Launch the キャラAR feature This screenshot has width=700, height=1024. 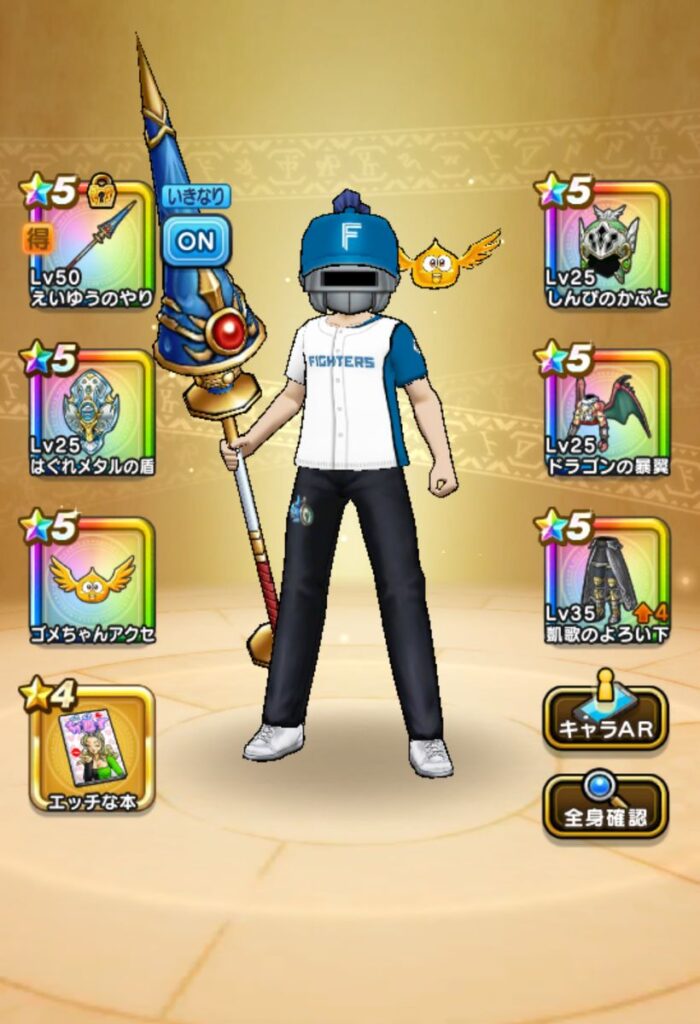click(x=604, y=720)
